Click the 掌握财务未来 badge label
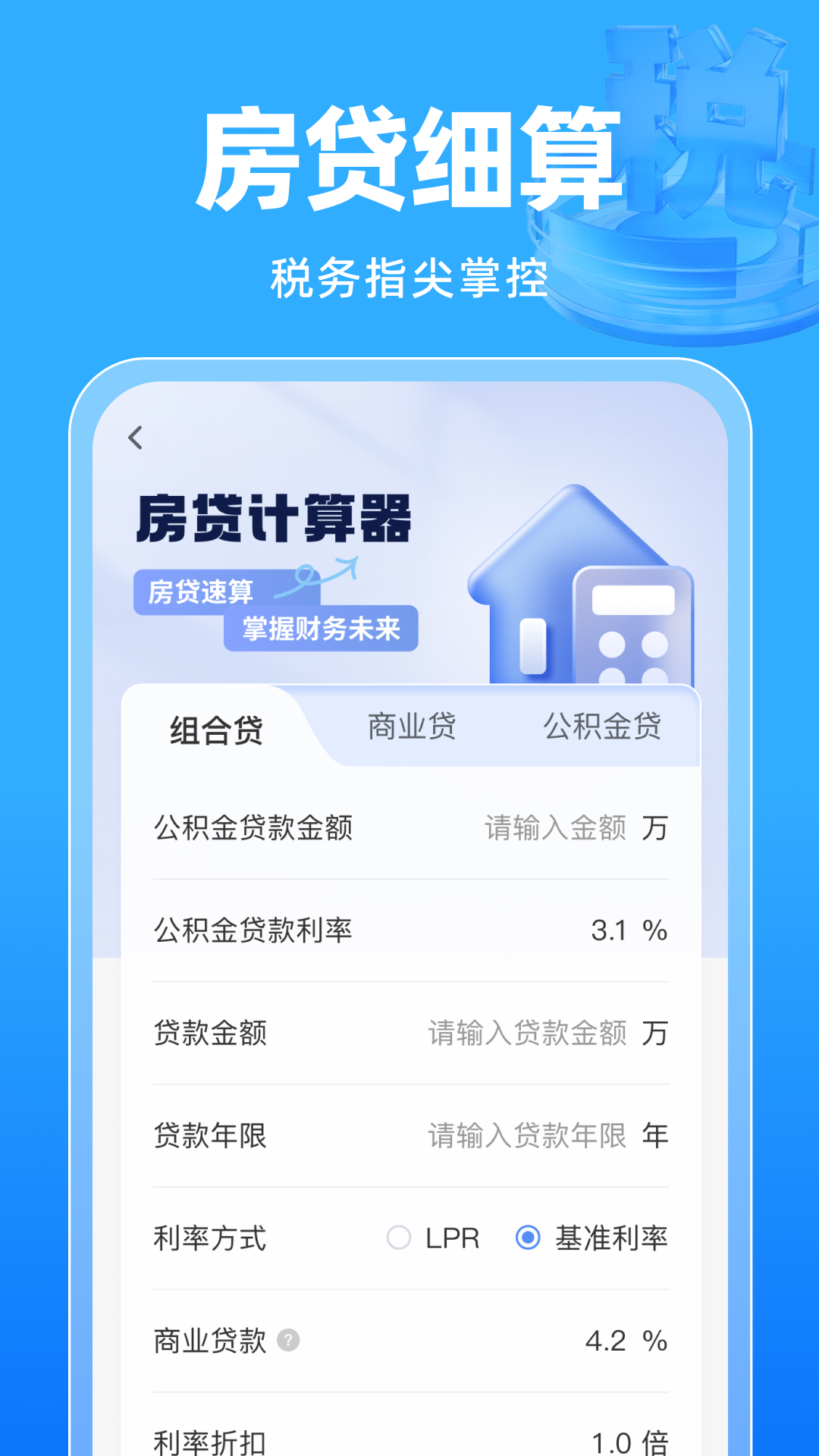 (322, 629)
